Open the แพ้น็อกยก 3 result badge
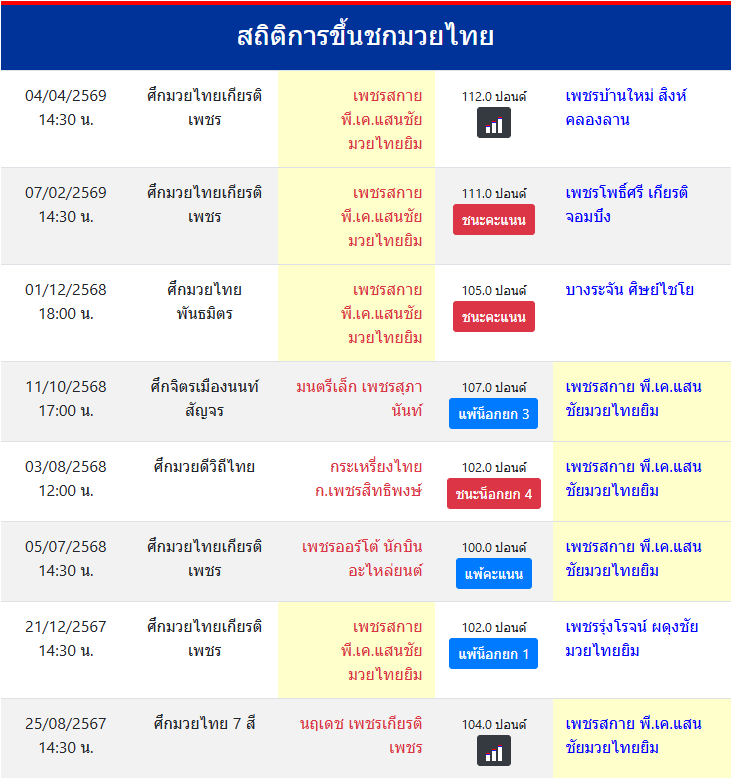Screen dimensions: 732x778 494,414
